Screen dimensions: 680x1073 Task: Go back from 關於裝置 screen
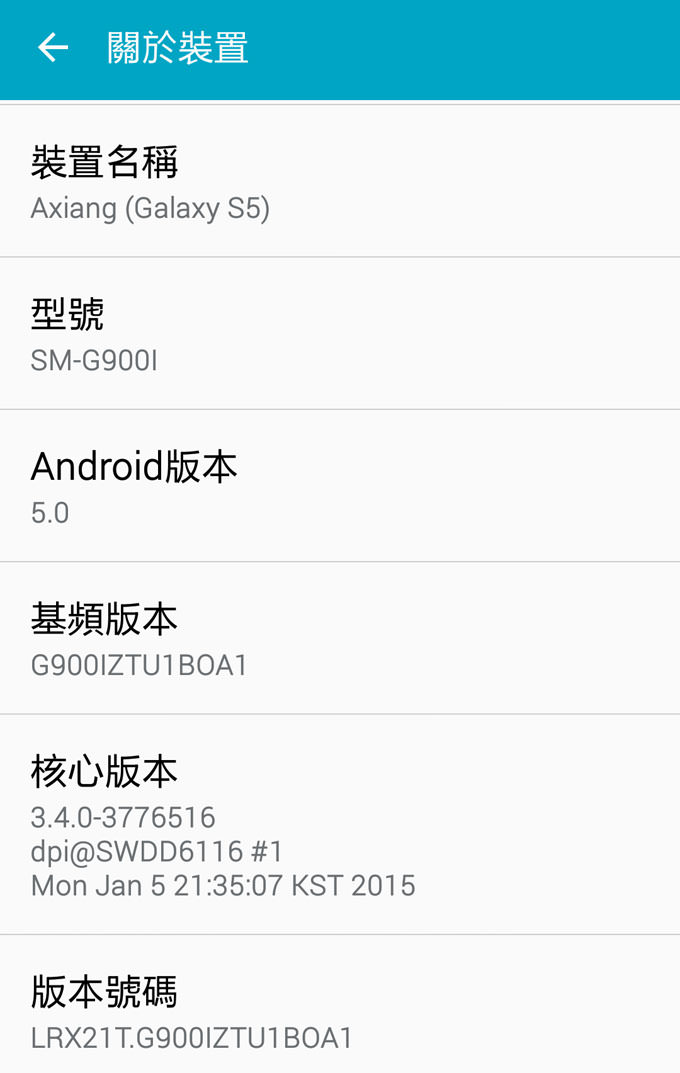tap(52, 47)
